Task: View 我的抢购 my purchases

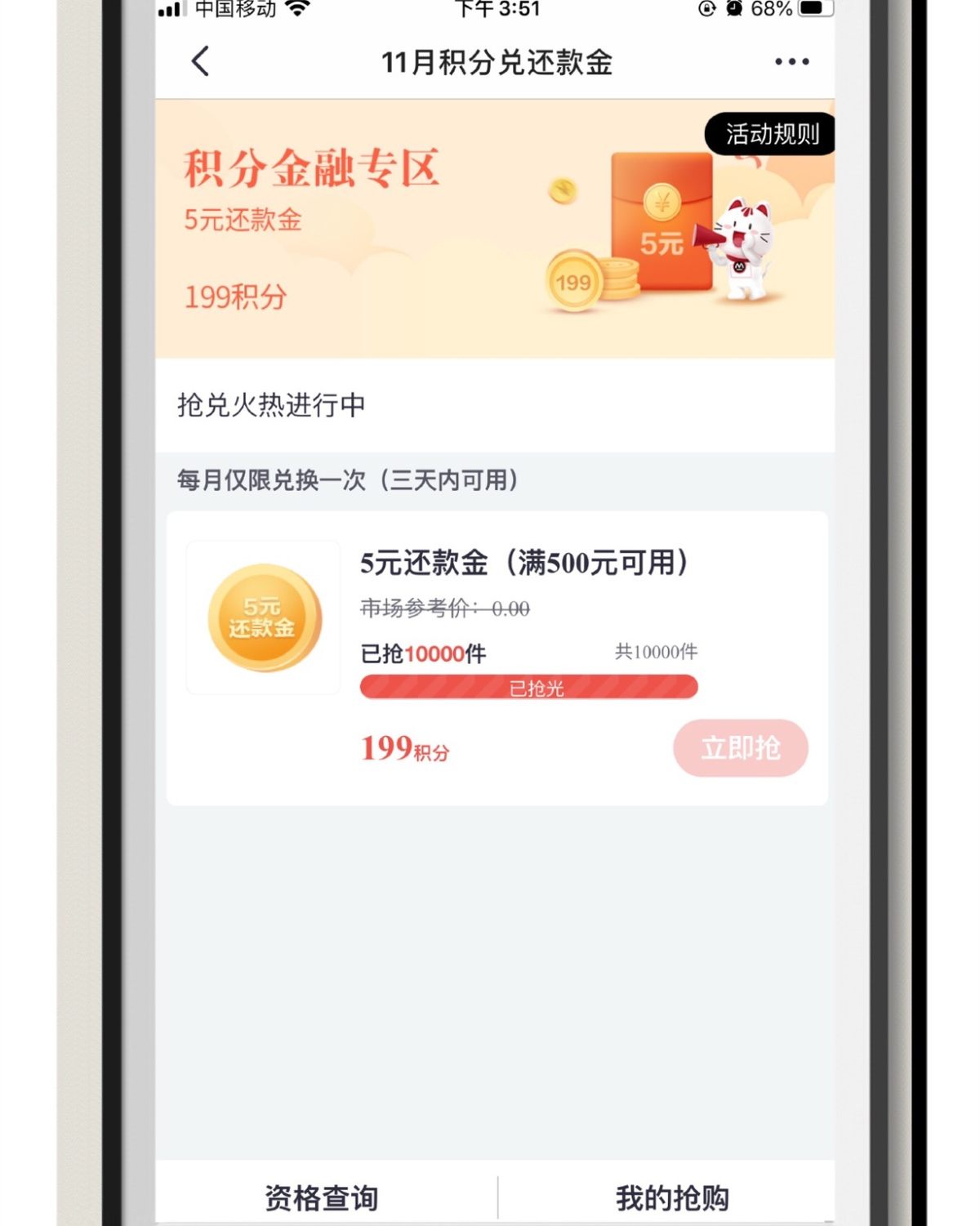Action: point(672,1197)
